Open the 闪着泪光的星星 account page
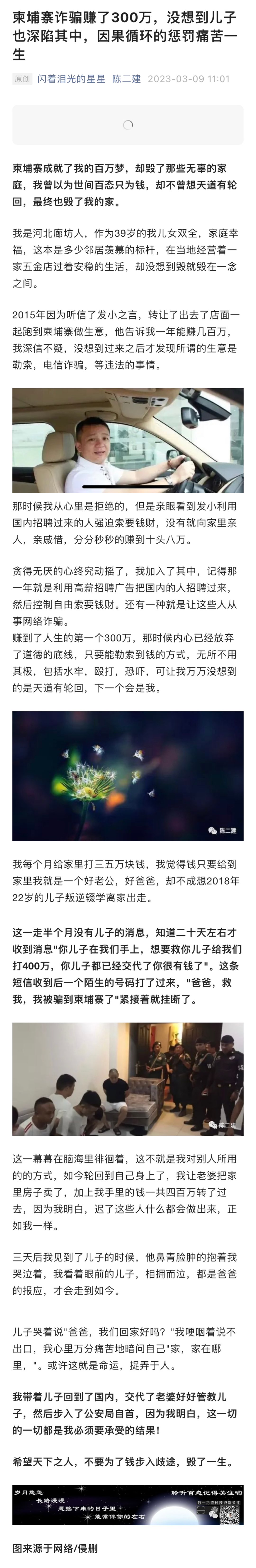256x1568 pixels. (71, 79)
